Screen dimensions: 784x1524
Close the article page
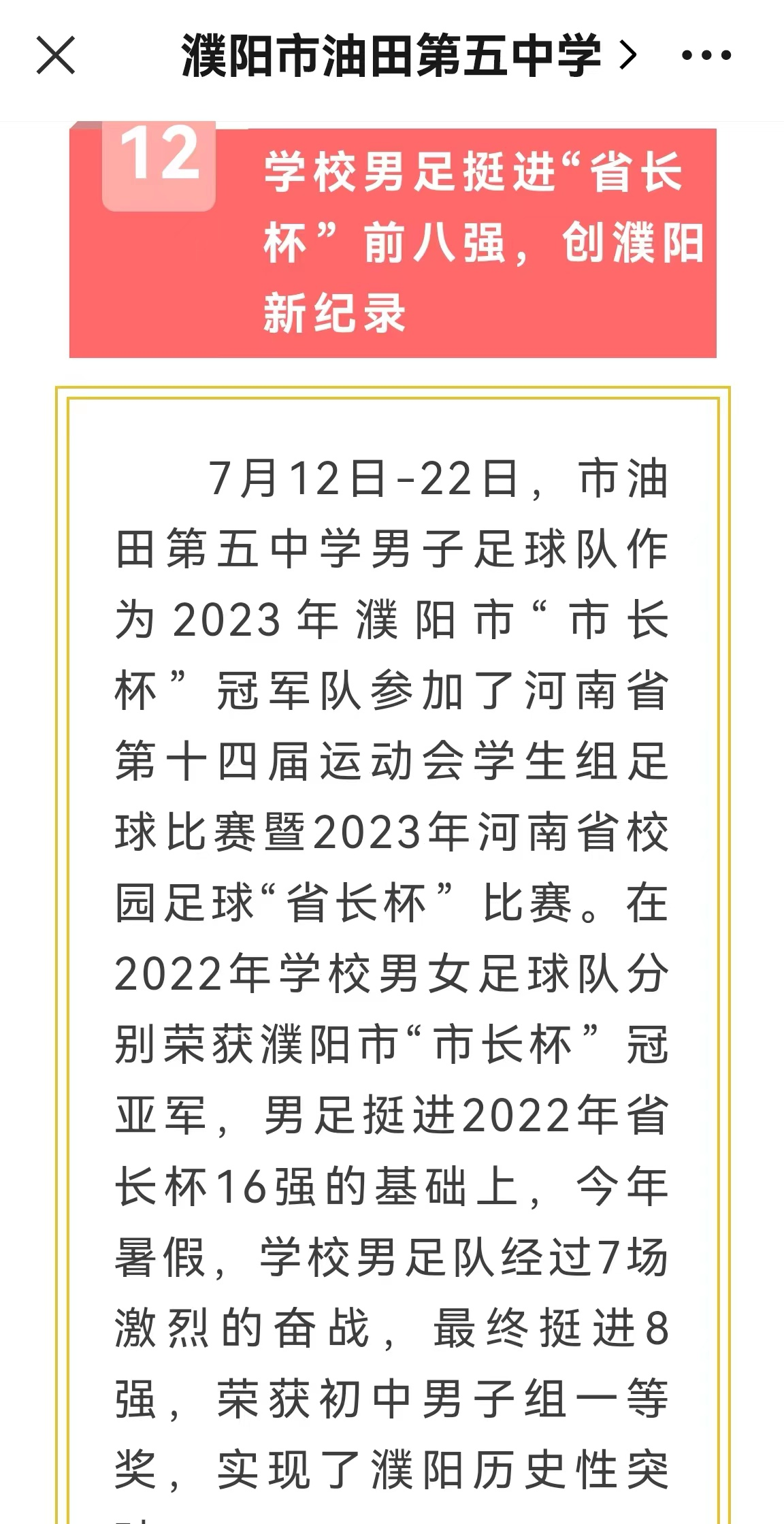pyautogui.click(x=56, y=55)
